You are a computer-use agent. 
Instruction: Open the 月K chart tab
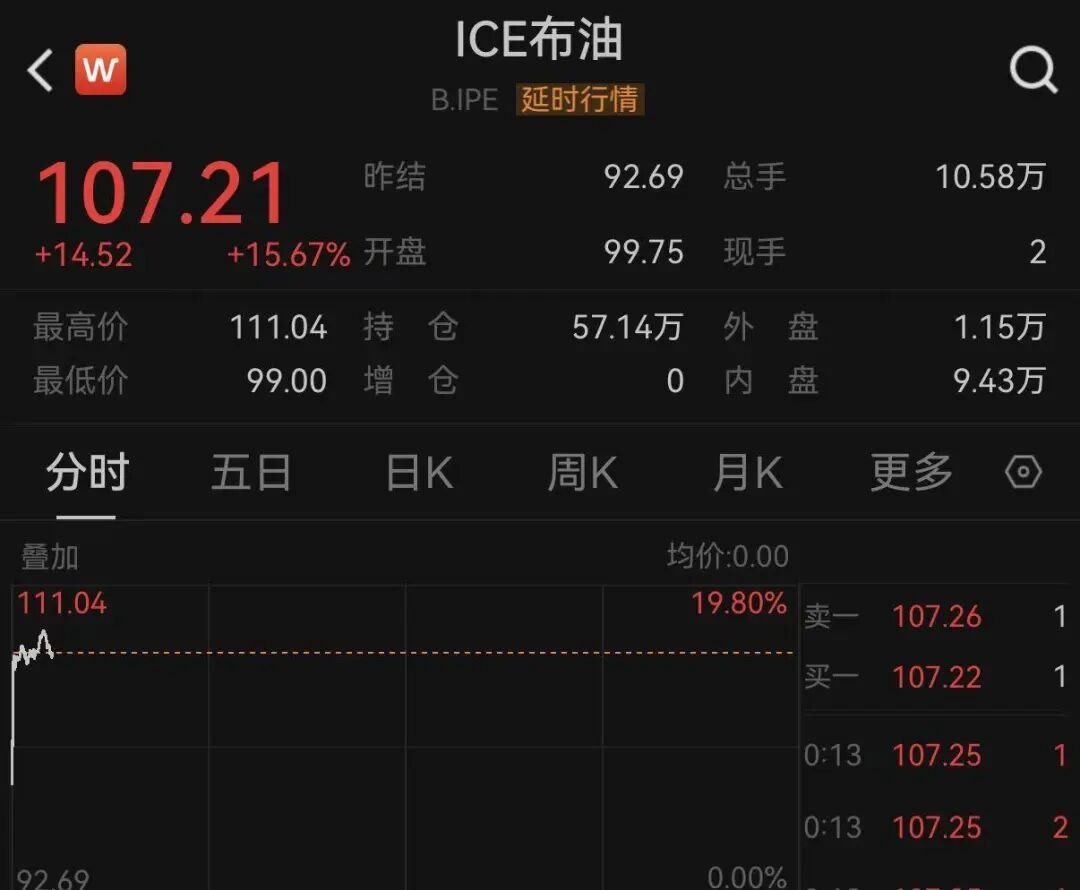[747, 472]
